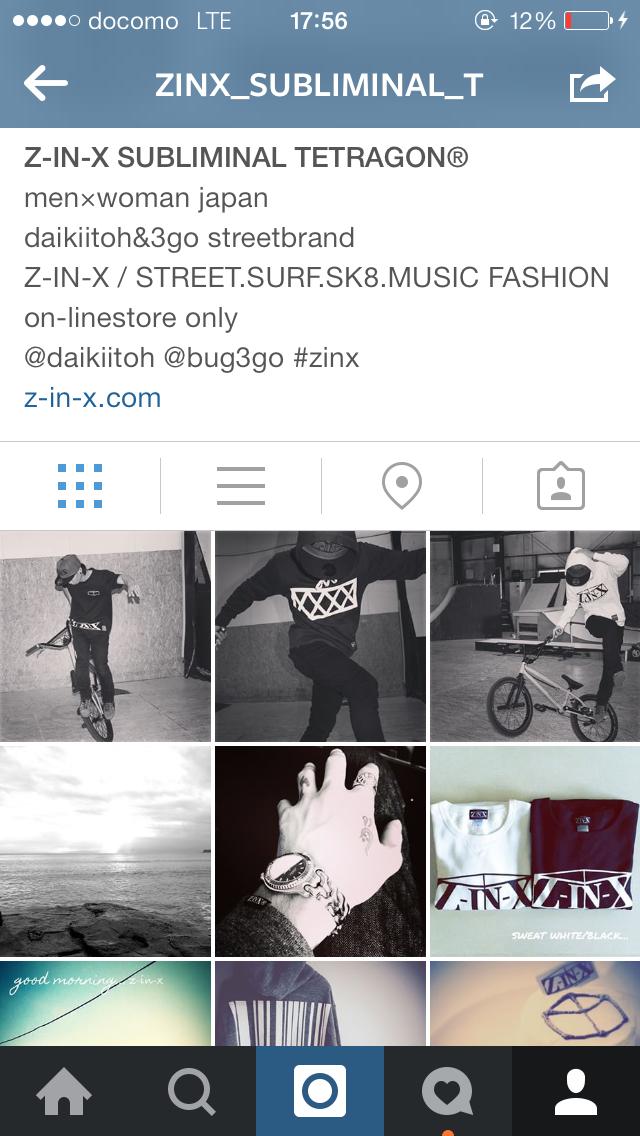Image resolution: width=640 pixels, height=1136 pixels.
Task: Switch to list view tab
Action: [x=241, y=487]
